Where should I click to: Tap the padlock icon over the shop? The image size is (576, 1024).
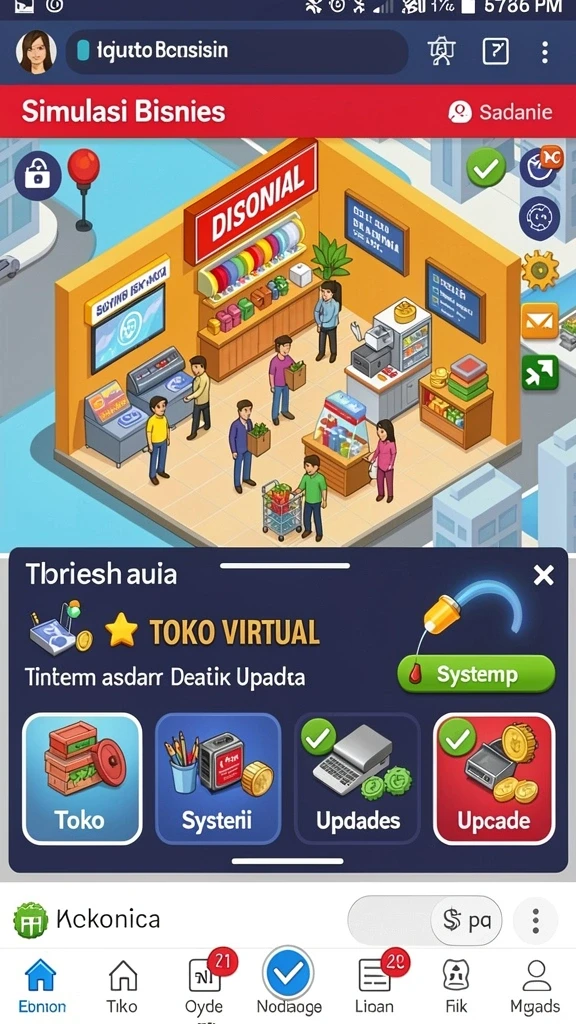(x=38, y=175)
